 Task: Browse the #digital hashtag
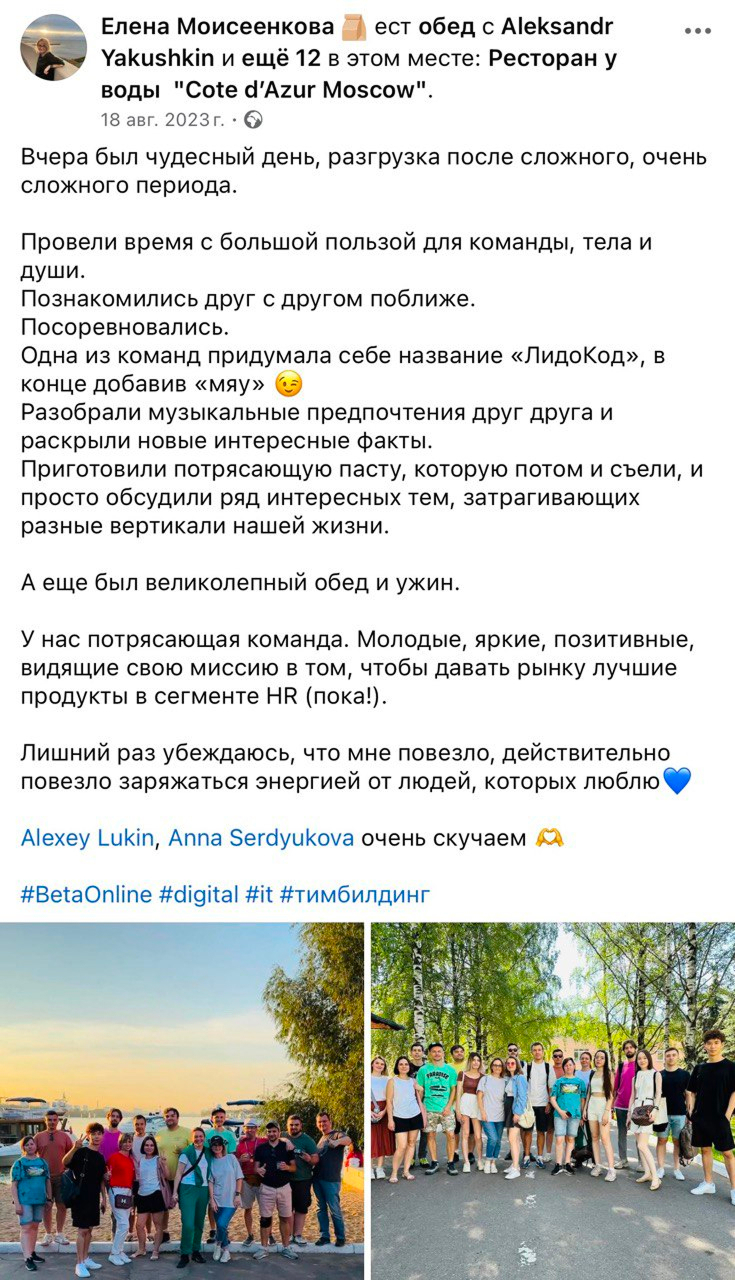point(198,894)
